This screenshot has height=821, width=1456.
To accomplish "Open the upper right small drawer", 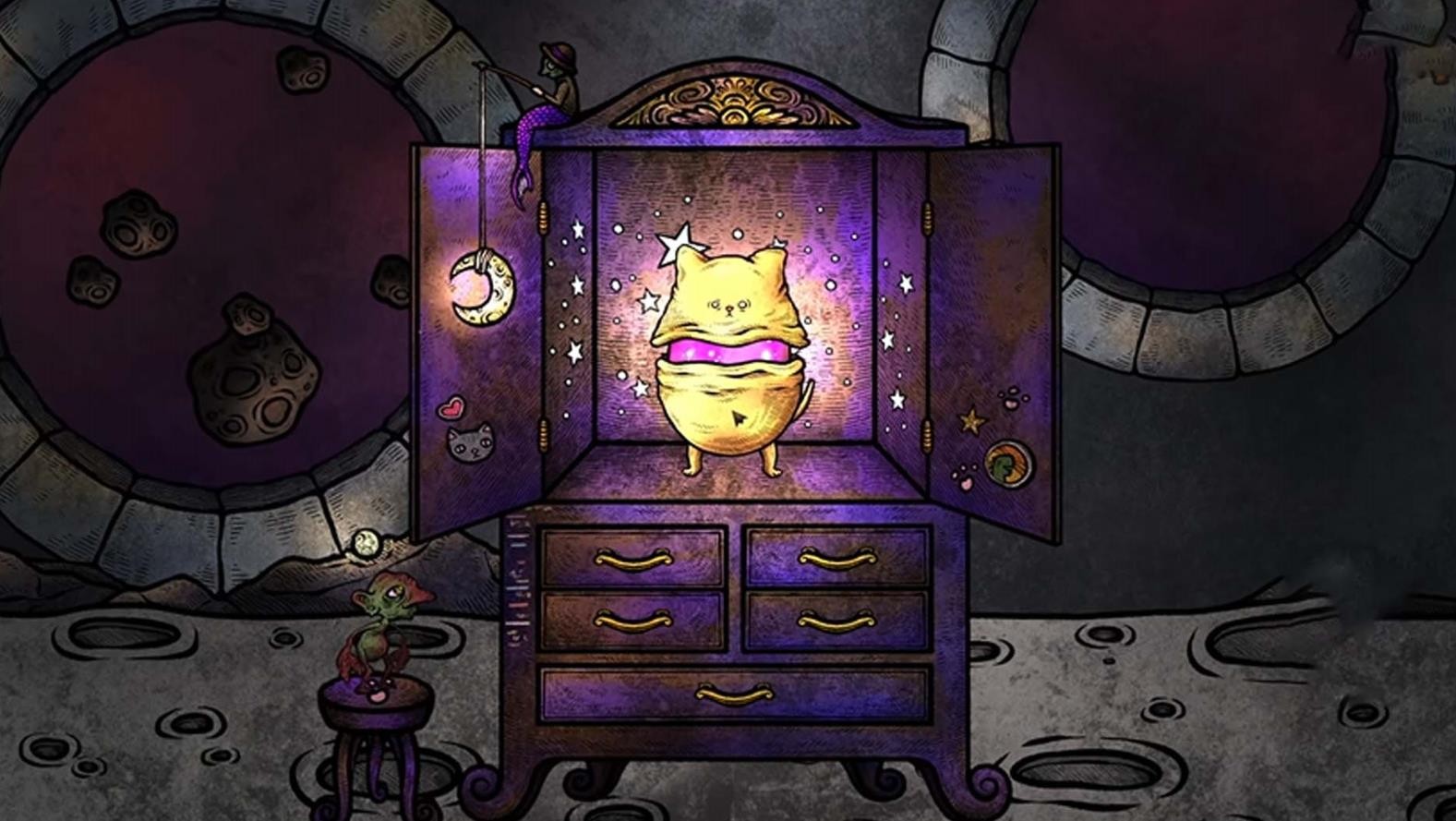I will click(836, 558).
